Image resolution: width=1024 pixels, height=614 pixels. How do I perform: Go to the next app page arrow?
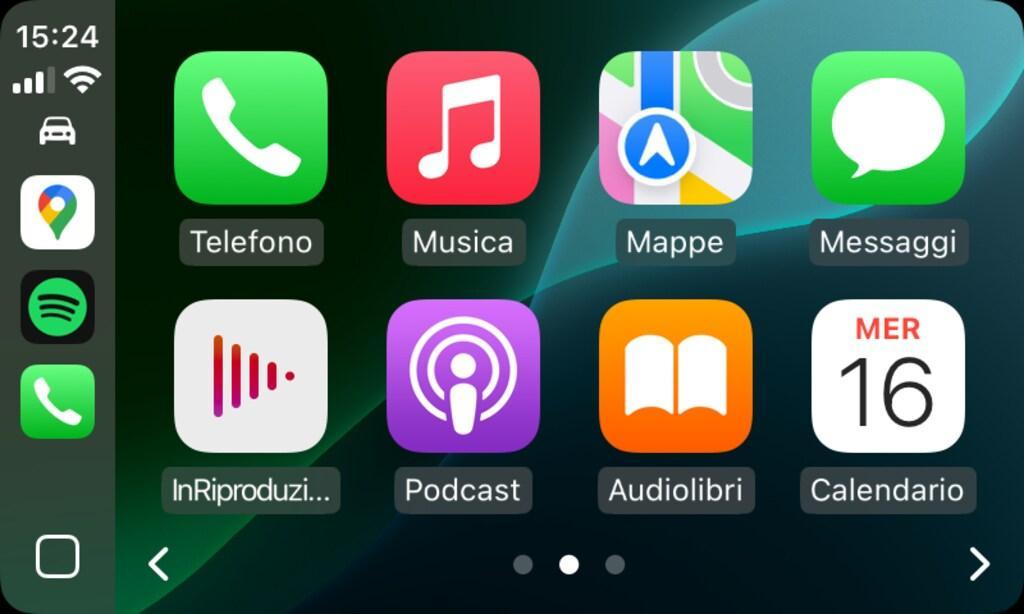pyautogui.click(x=979, y=564)
